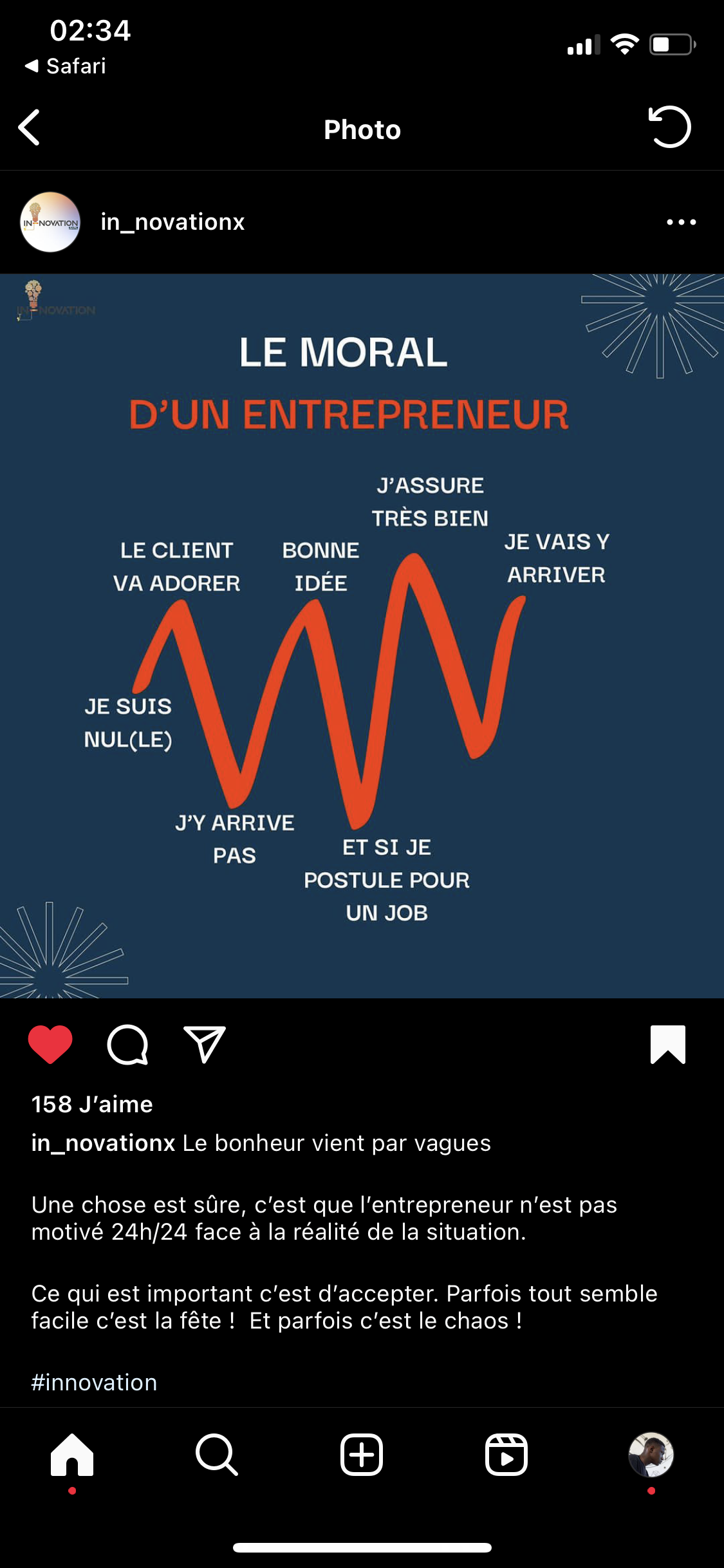Switch to the Reels tab
Screen dimensions: 724x1568
506,1455
